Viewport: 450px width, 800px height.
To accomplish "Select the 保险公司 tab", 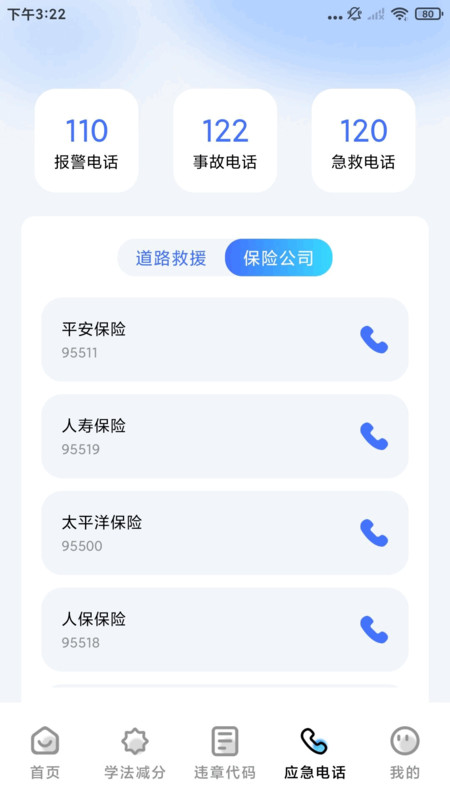I will [279, 258].
